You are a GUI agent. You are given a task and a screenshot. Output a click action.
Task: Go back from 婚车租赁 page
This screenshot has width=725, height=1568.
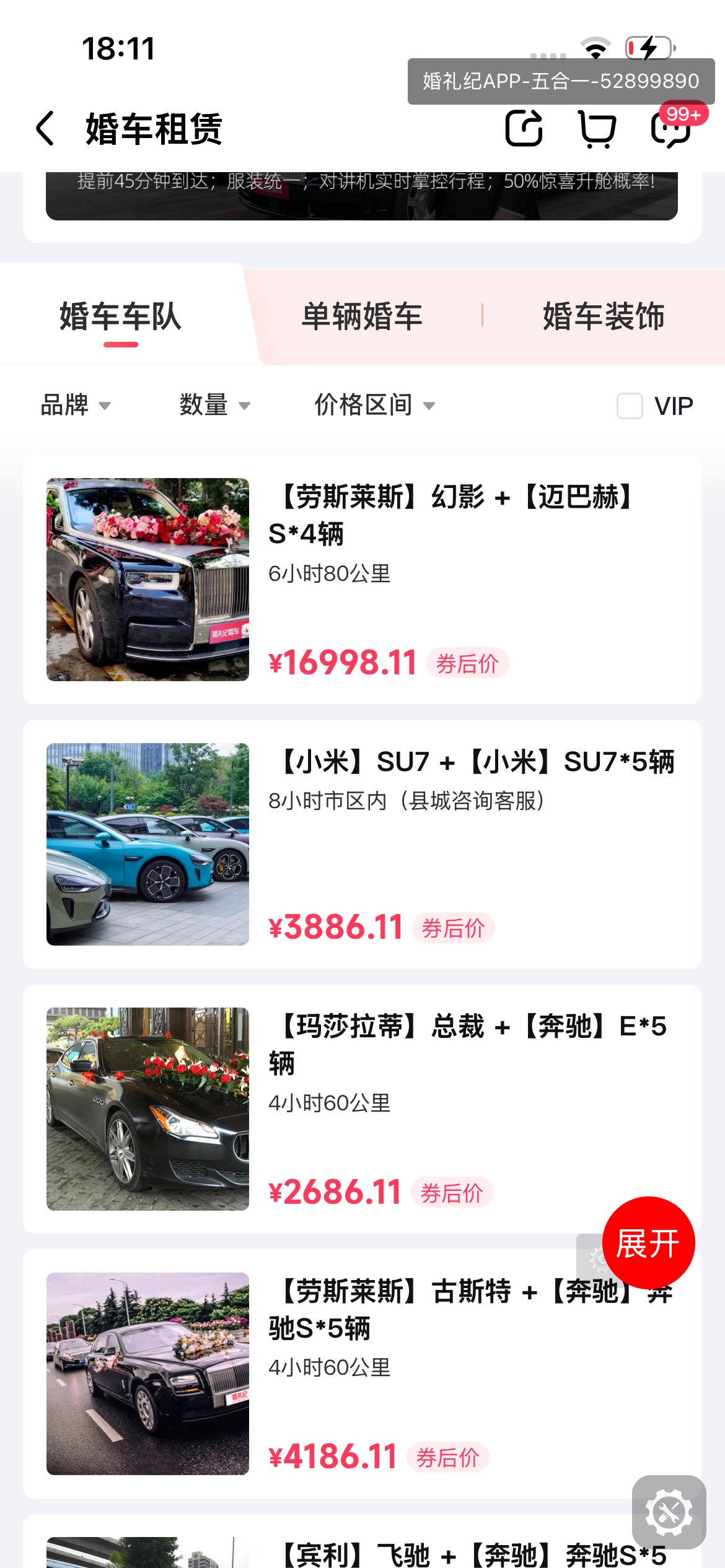[46, 129]
